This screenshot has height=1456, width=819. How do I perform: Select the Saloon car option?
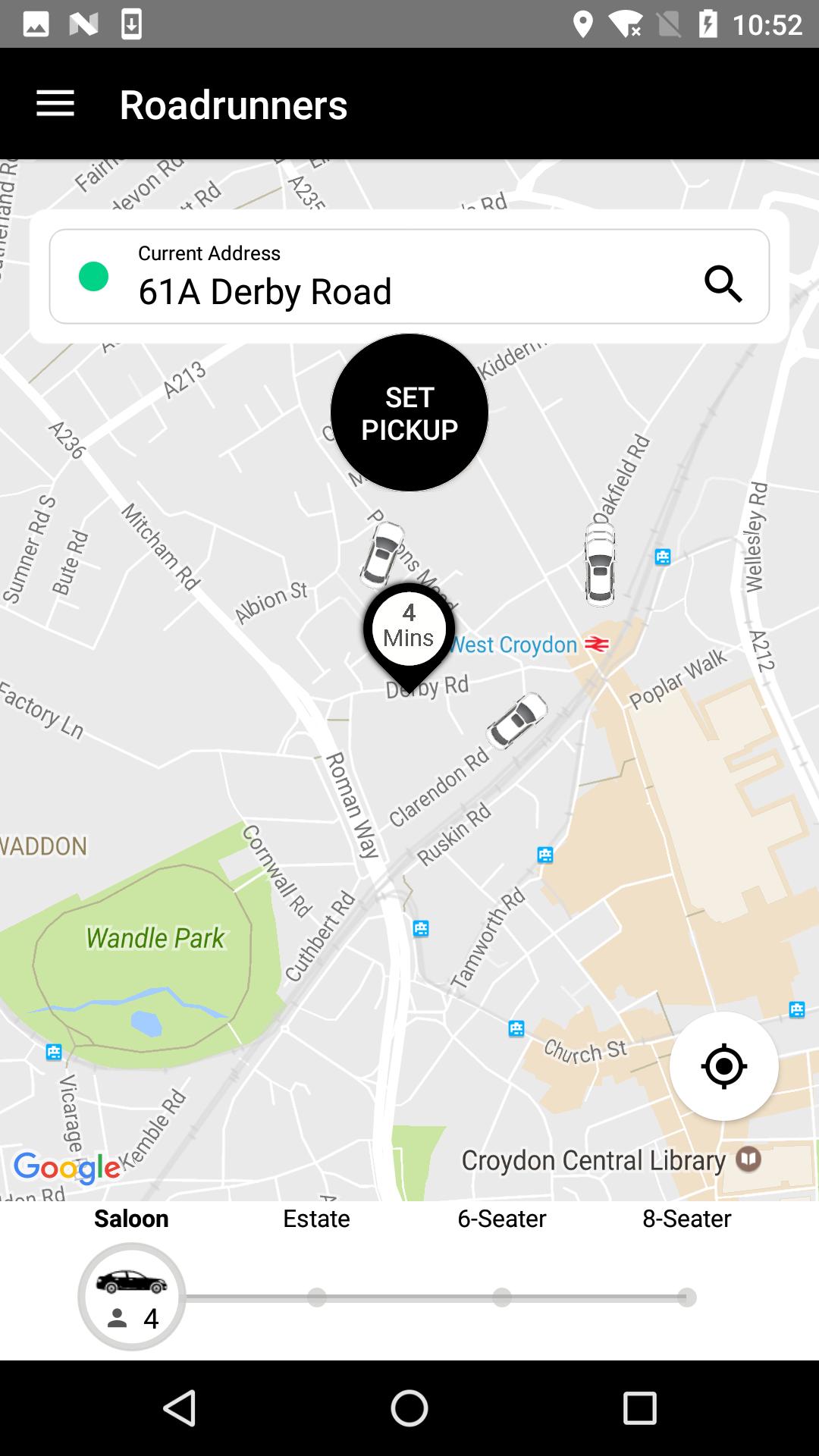[x=132, y=1296]
